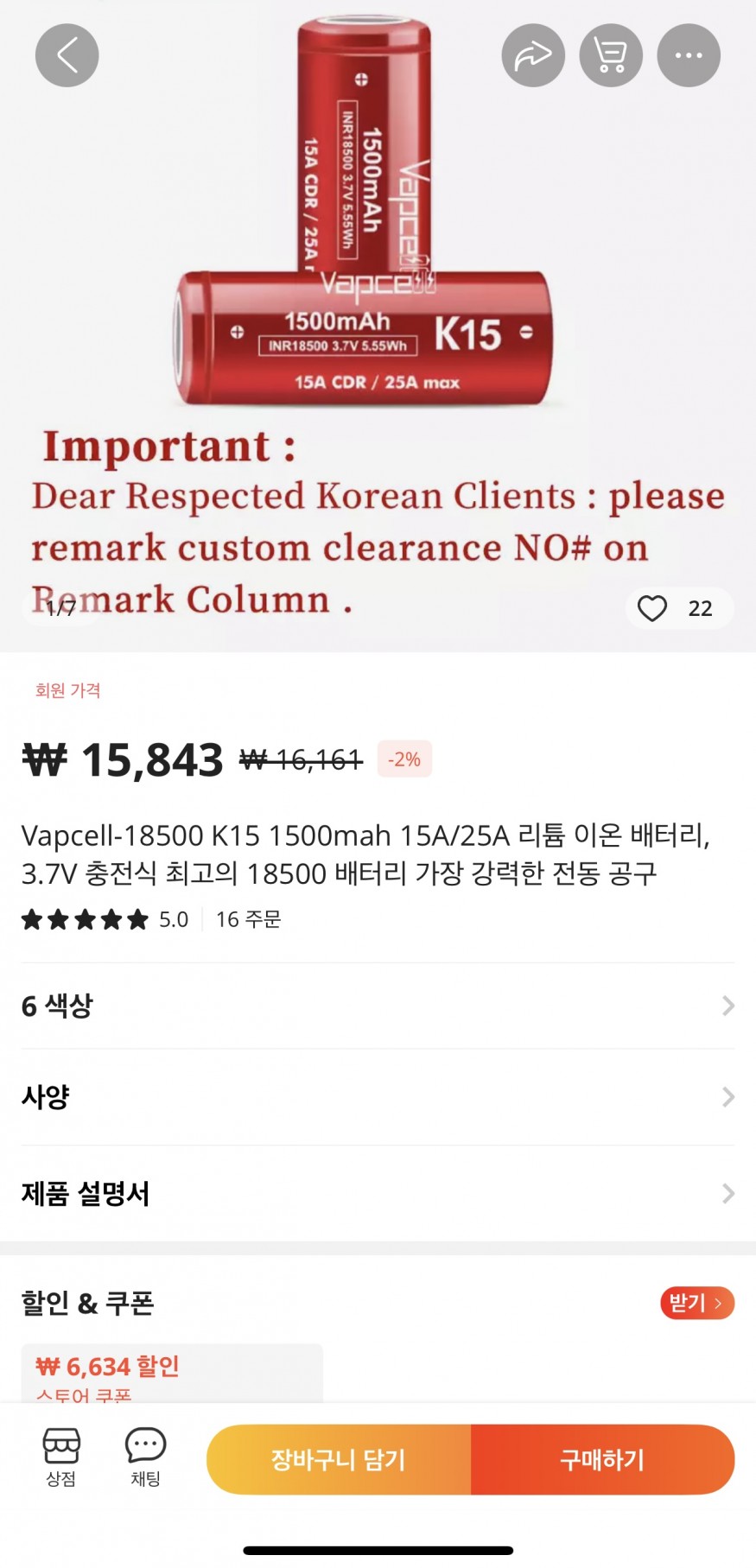Viewport: 756px width, 1568px height.
Task: Open the shopping cart
Action: point(611,55)
